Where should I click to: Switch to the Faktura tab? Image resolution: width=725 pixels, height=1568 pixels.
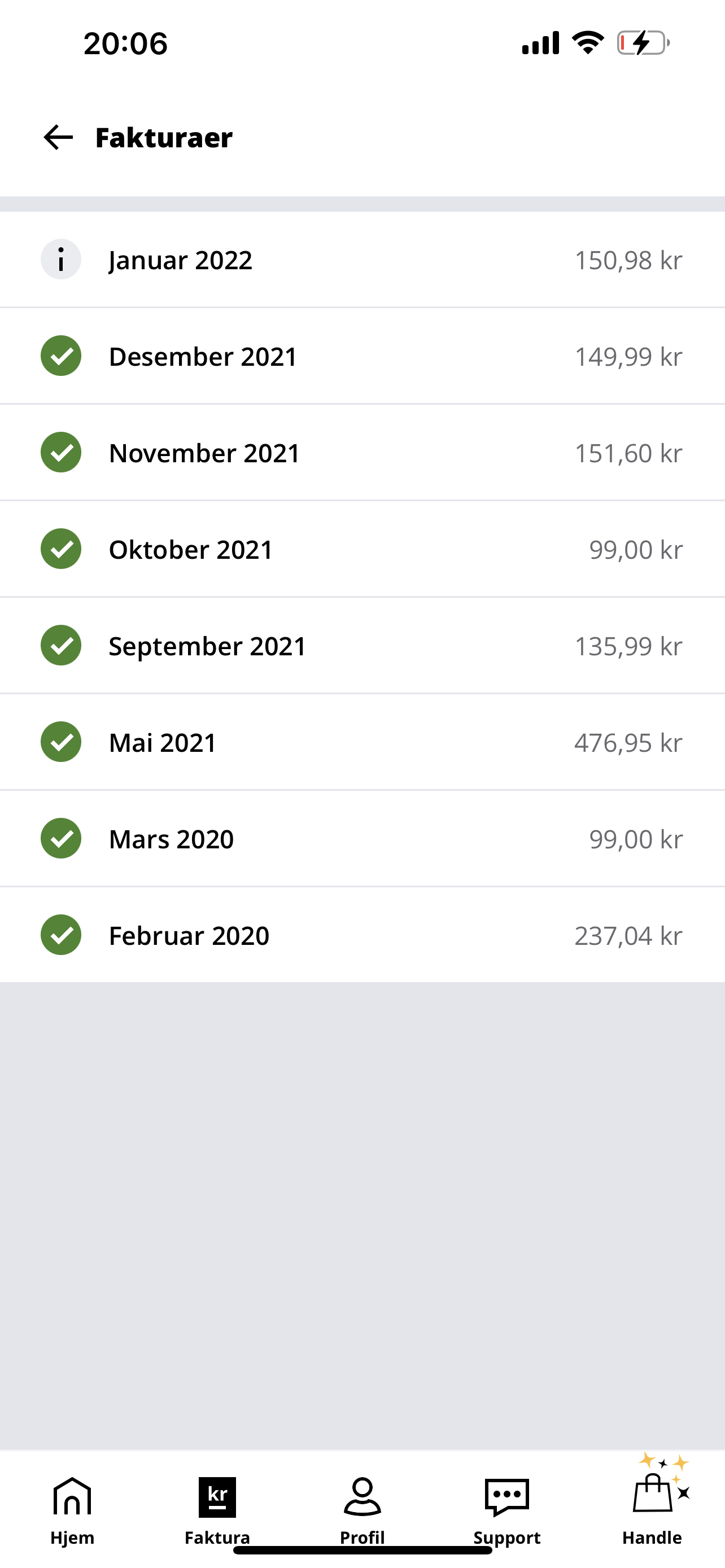tap(217, 1510)
